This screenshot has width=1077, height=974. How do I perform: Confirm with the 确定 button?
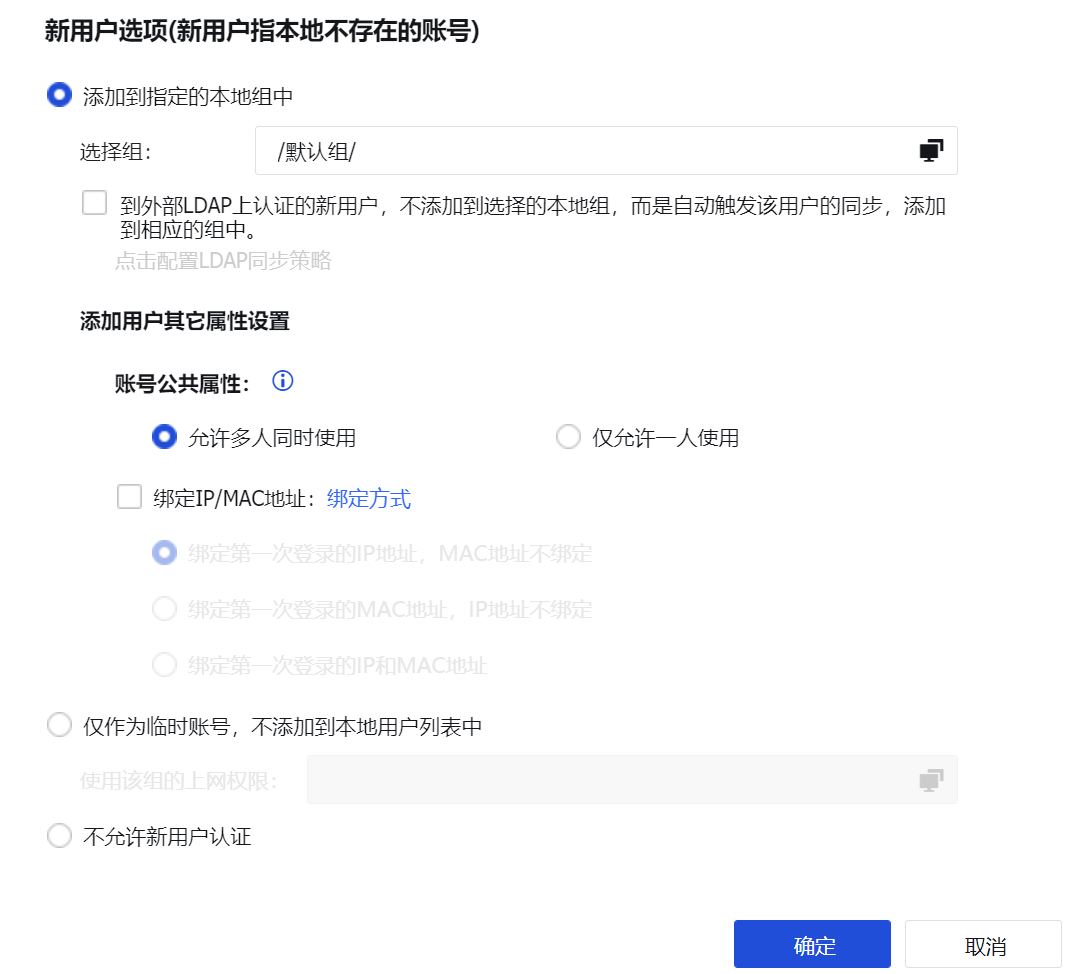812,945
